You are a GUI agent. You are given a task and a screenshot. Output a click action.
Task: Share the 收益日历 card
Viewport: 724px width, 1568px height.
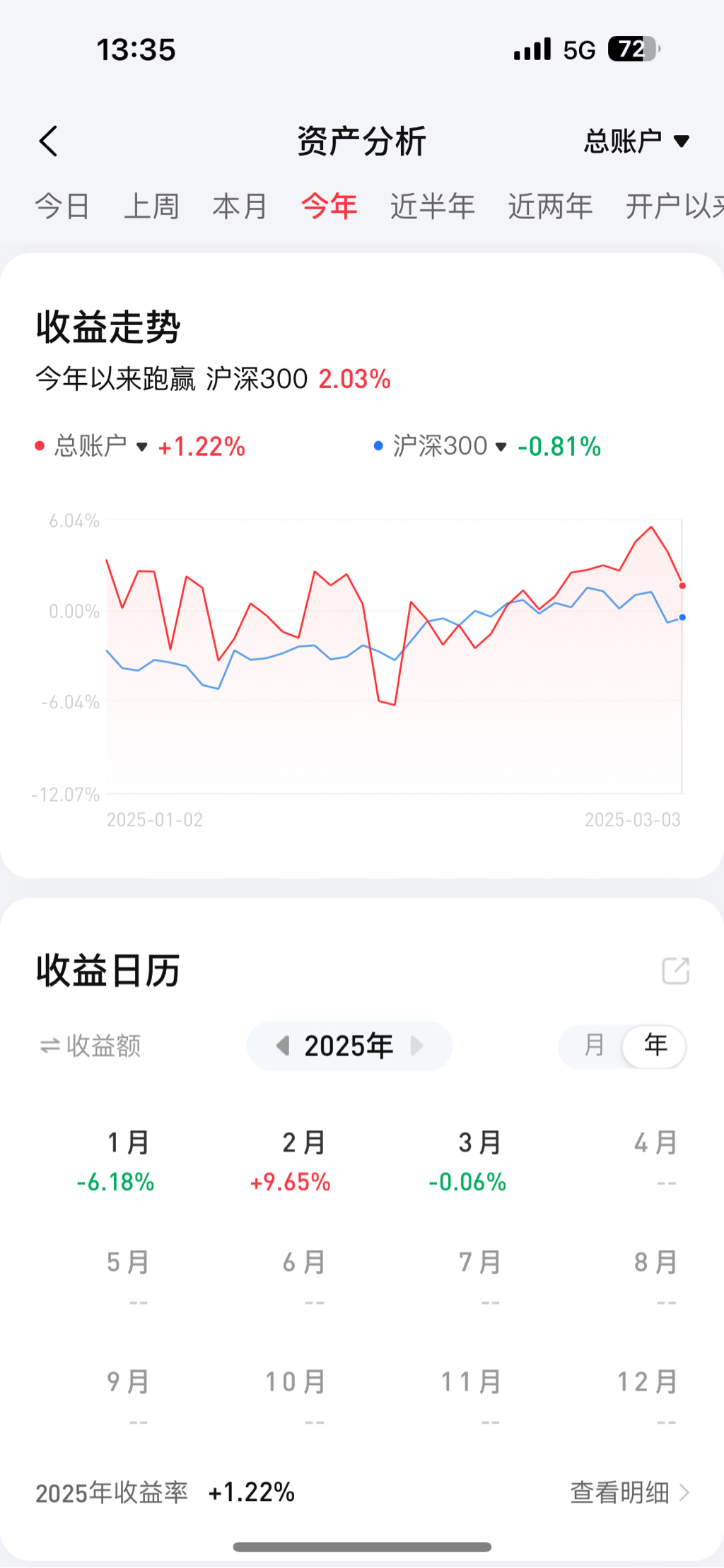[675, 971]
